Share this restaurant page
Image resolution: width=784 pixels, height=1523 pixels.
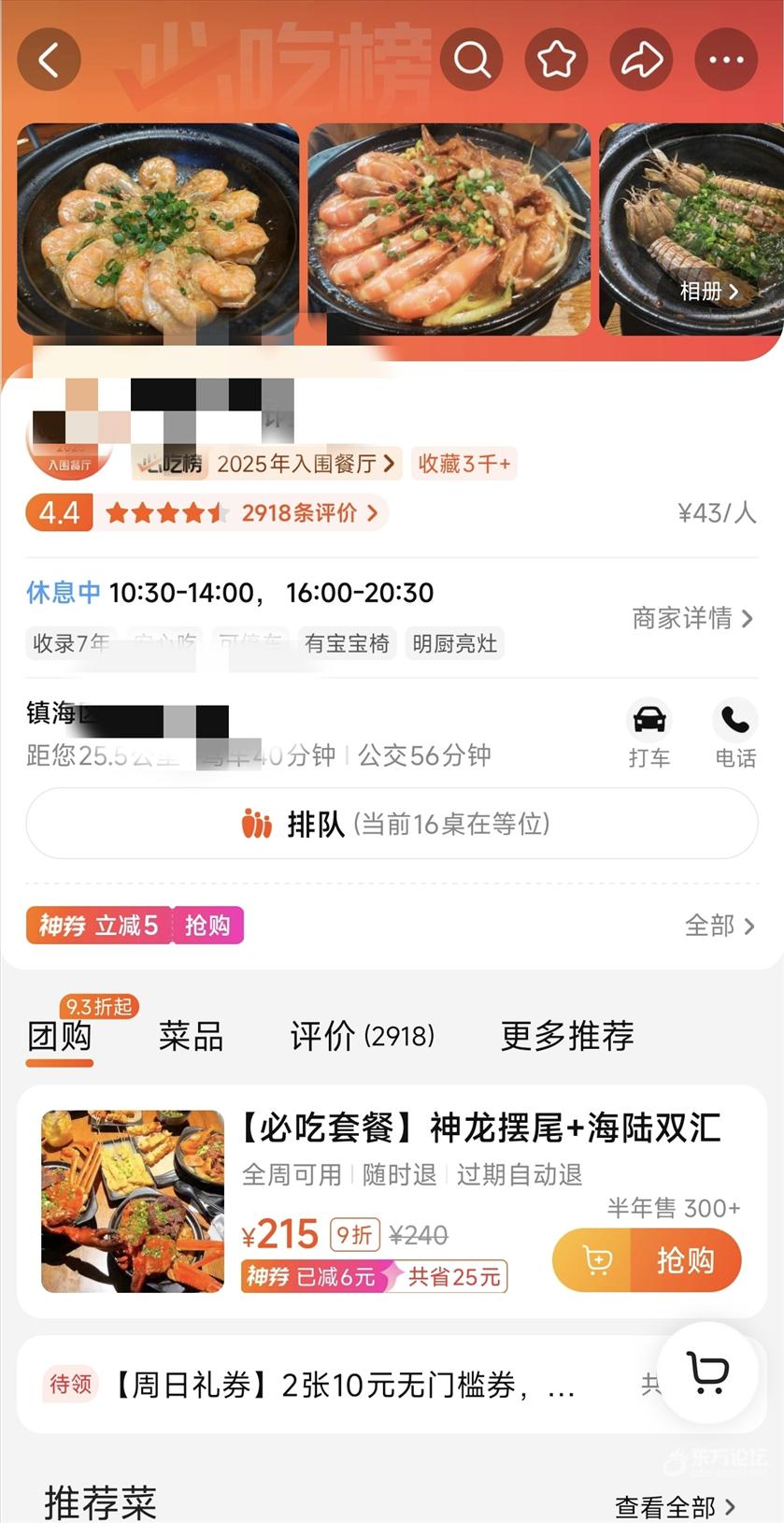click(x=641, y=61)
